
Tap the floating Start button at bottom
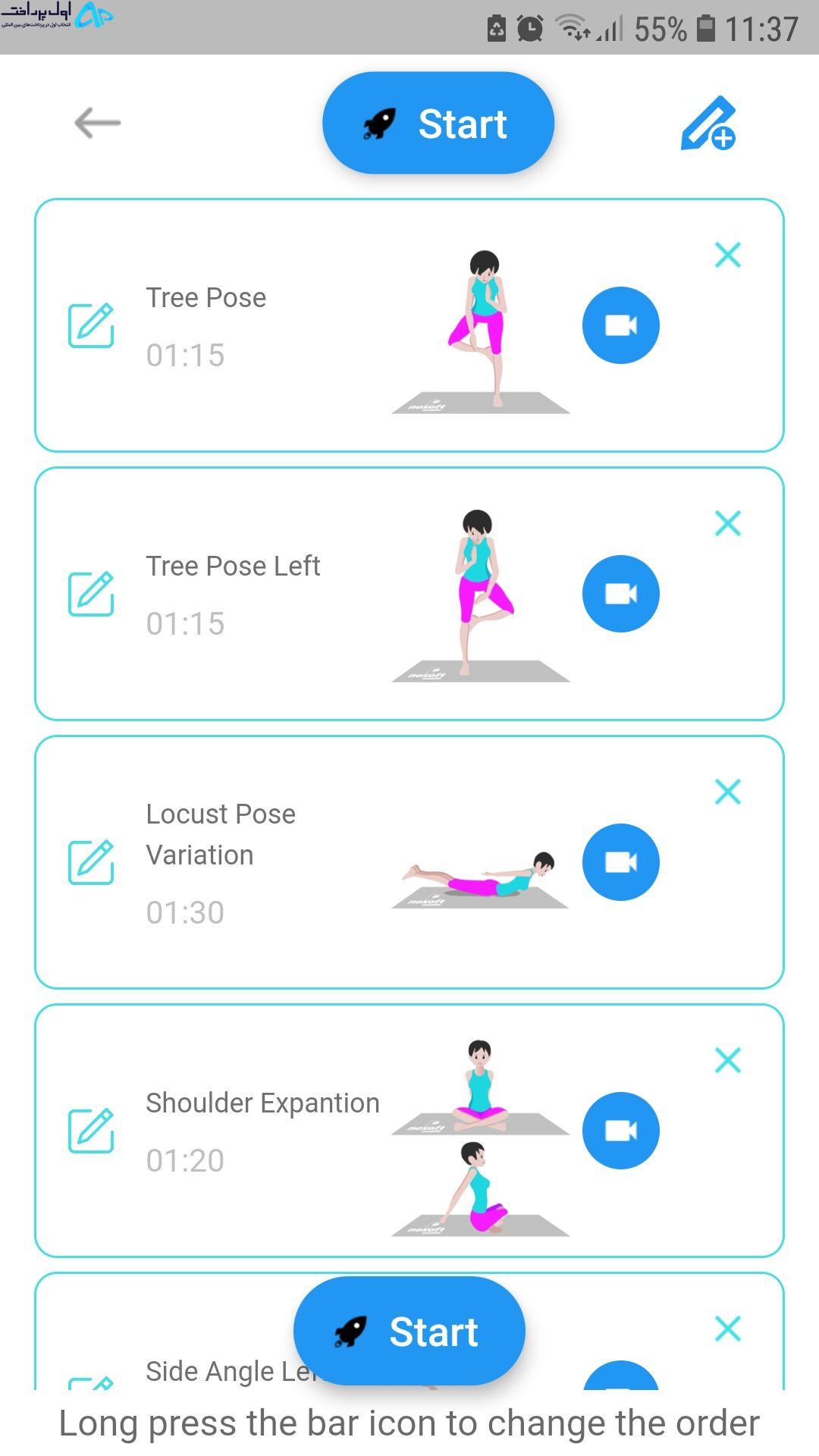409,1331
